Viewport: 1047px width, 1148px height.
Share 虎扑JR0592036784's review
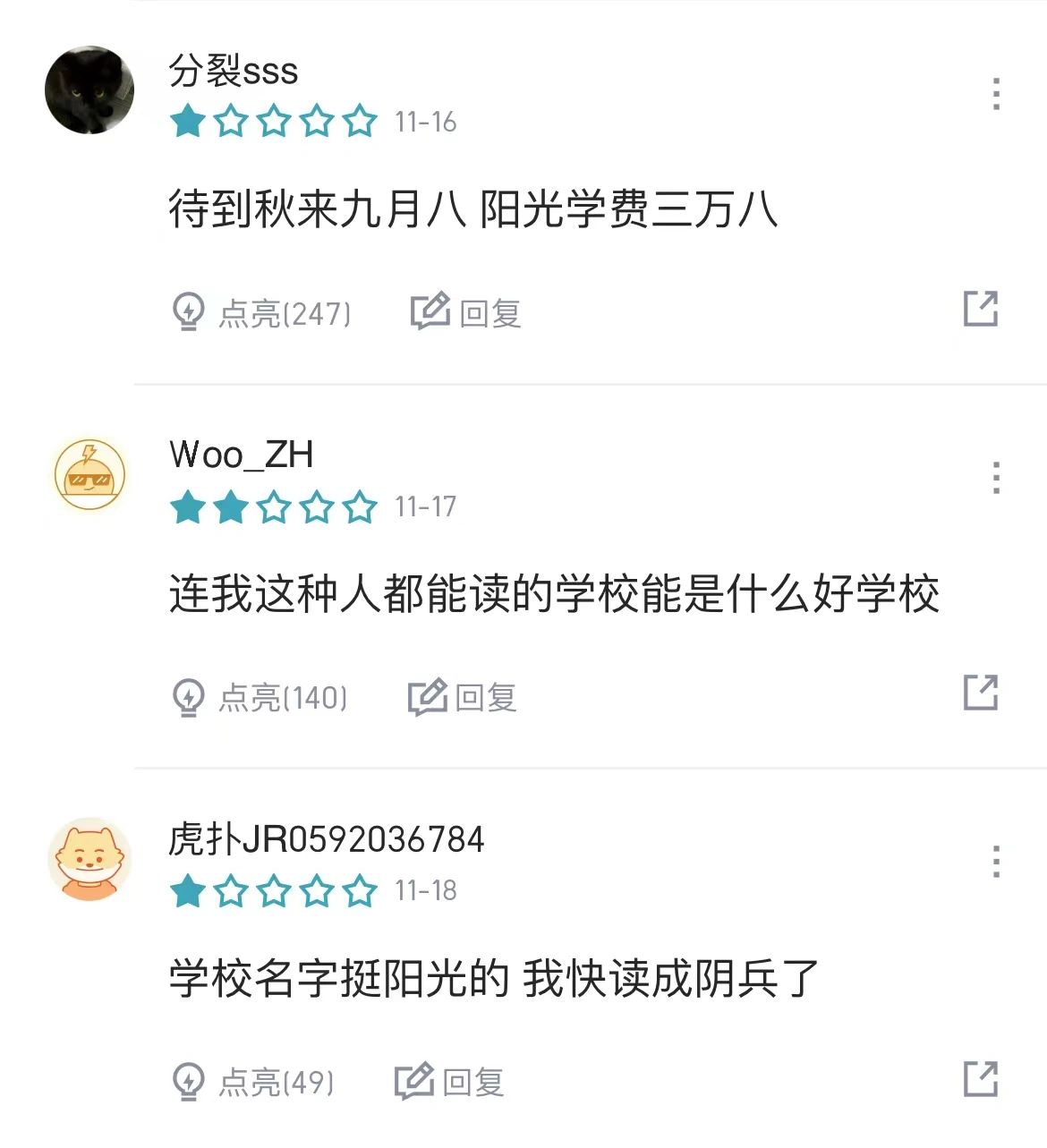pyautogui.click(x=980, y=1078)
